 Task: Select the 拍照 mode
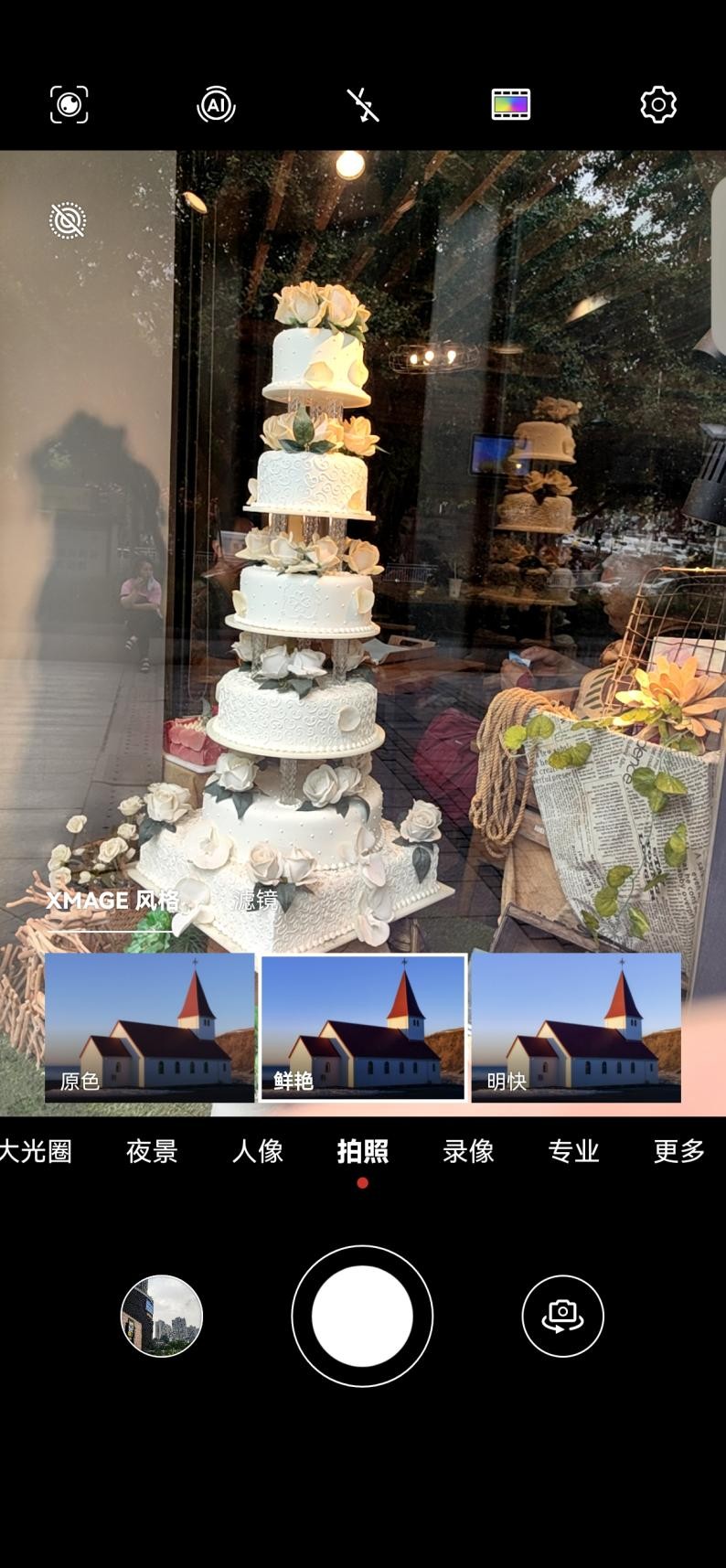pyautogui.click(x=363, y=1151)
